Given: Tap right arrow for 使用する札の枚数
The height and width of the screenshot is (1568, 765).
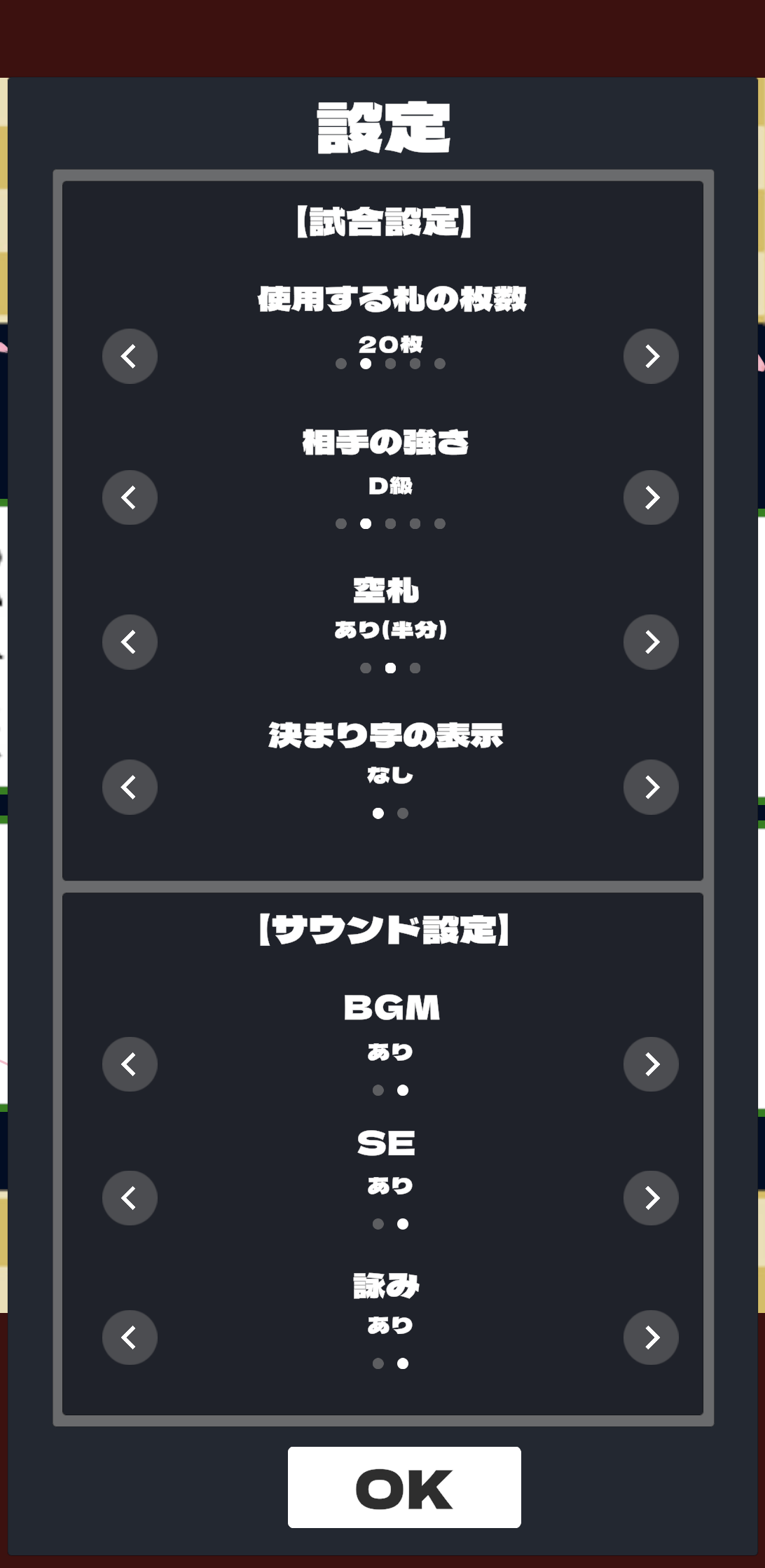Looking at the screenshot, I should pyautogui.click(x=651, y=356).
